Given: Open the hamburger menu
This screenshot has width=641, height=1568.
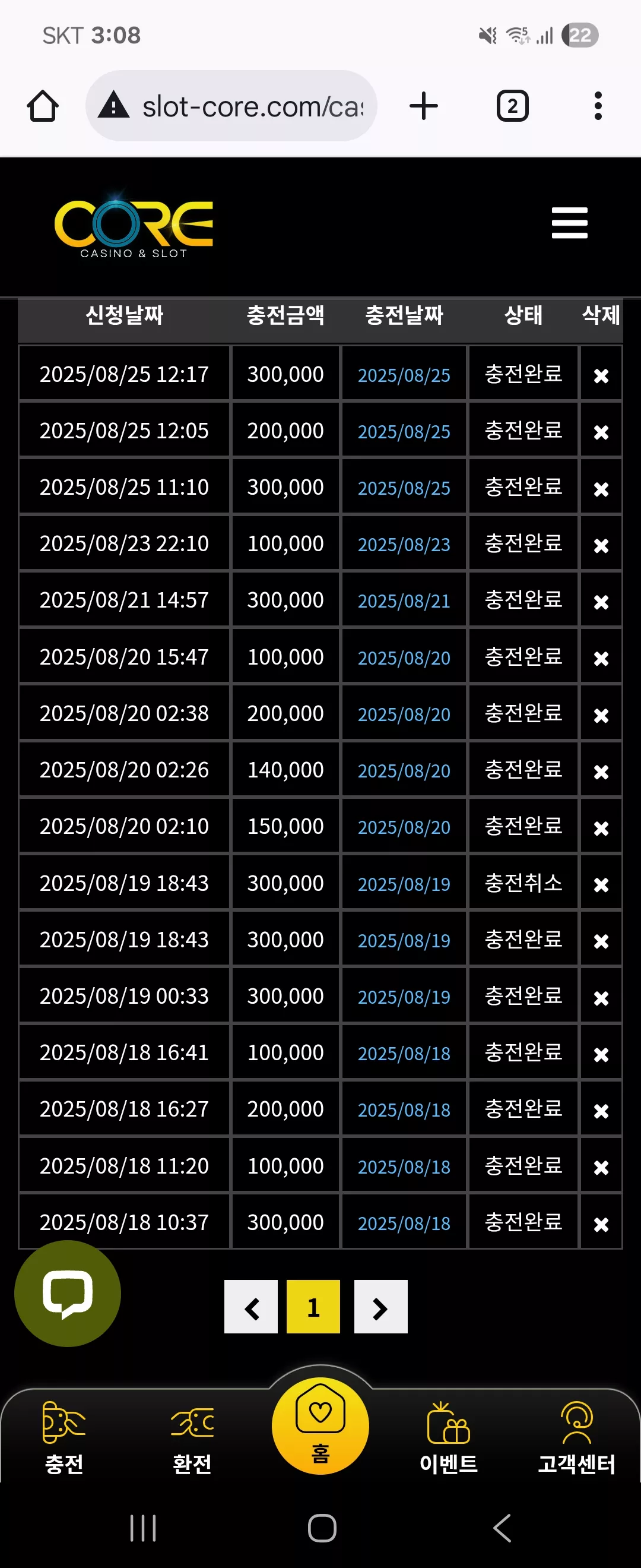Looking at the screenshot, I should tap(569, 223).
